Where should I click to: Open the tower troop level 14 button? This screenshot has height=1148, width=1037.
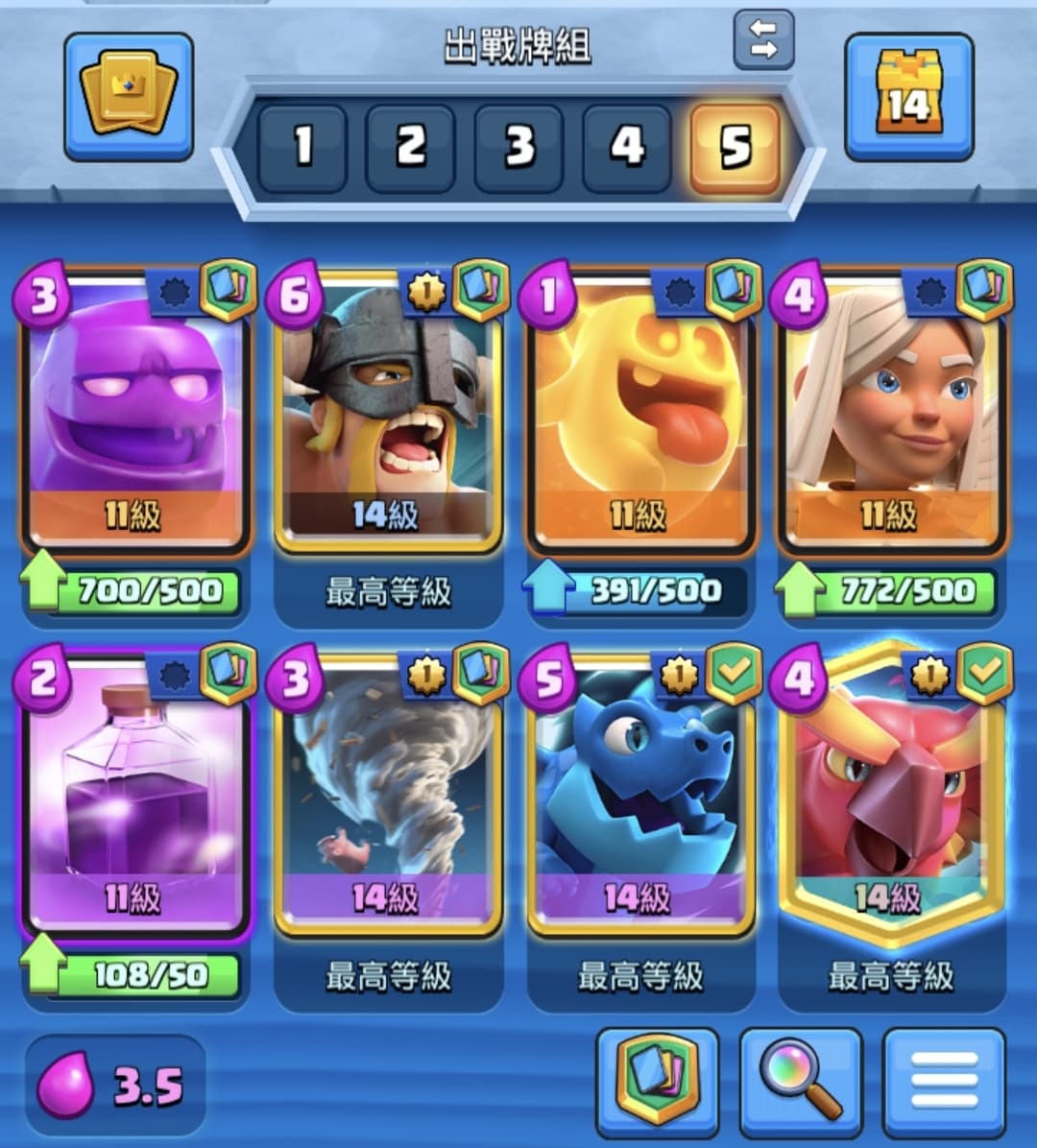pyautogui.click(x=909, y=97)
